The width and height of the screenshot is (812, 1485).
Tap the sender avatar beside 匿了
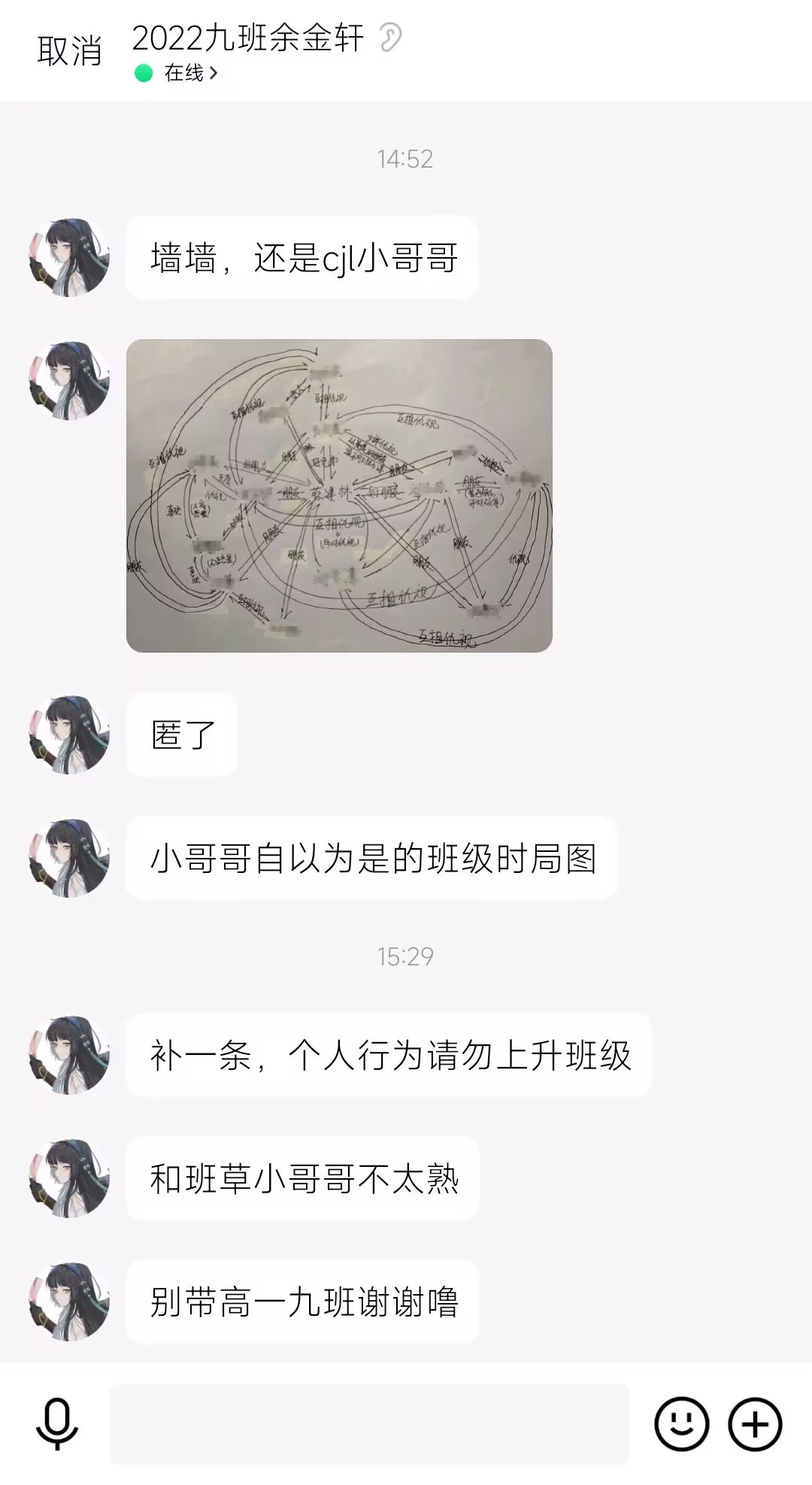pos(69,734)
